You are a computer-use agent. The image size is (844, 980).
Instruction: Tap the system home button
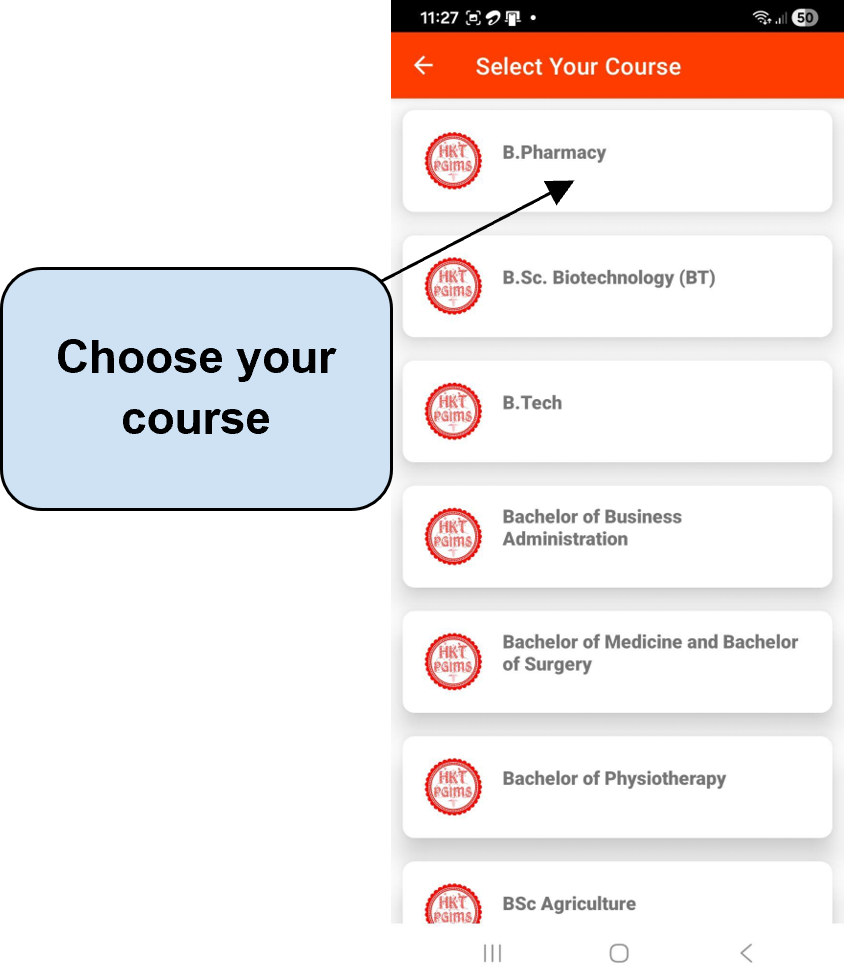(619, 953)
